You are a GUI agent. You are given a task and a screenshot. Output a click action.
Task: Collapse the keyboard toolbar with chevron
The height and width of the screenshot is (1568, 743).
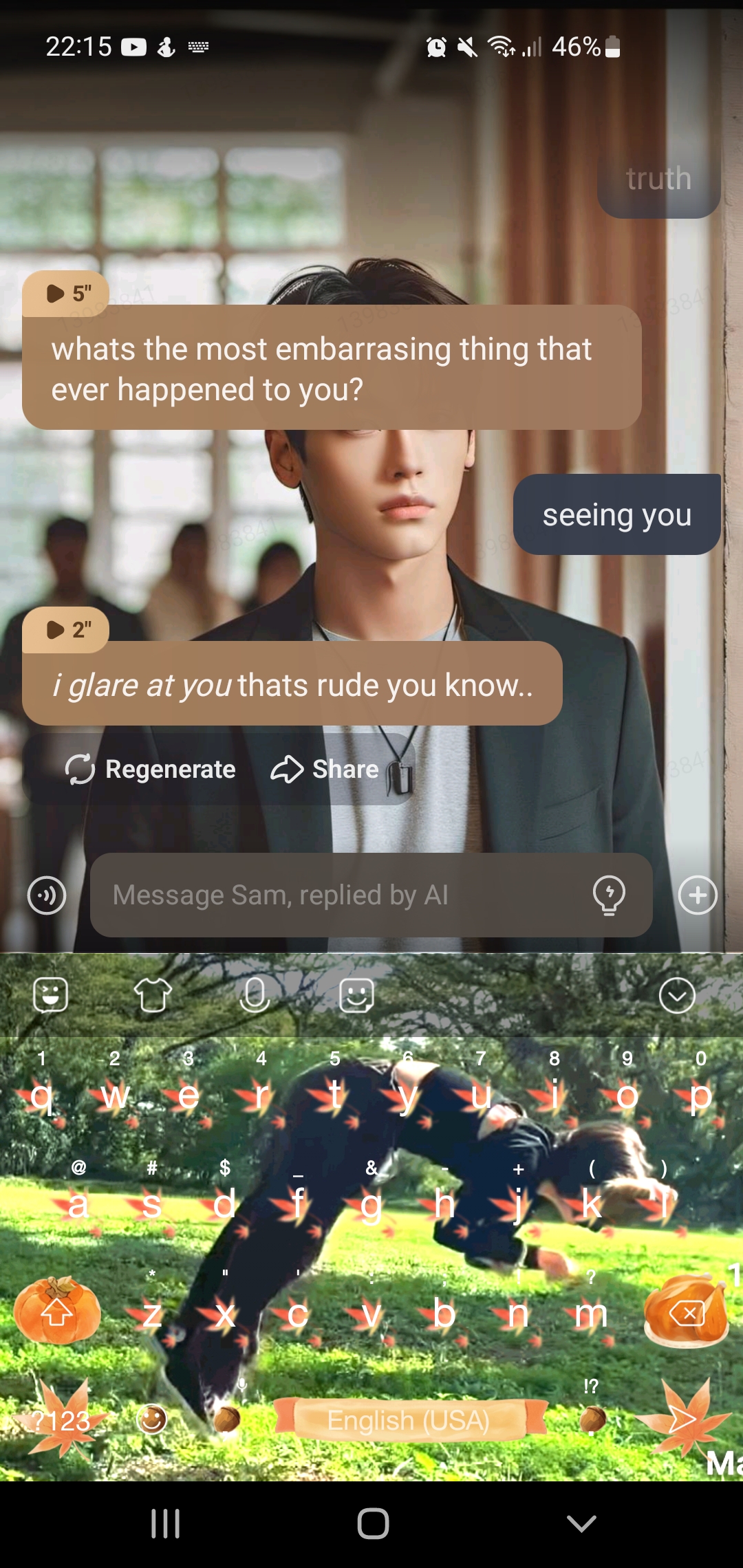point(677,995)
